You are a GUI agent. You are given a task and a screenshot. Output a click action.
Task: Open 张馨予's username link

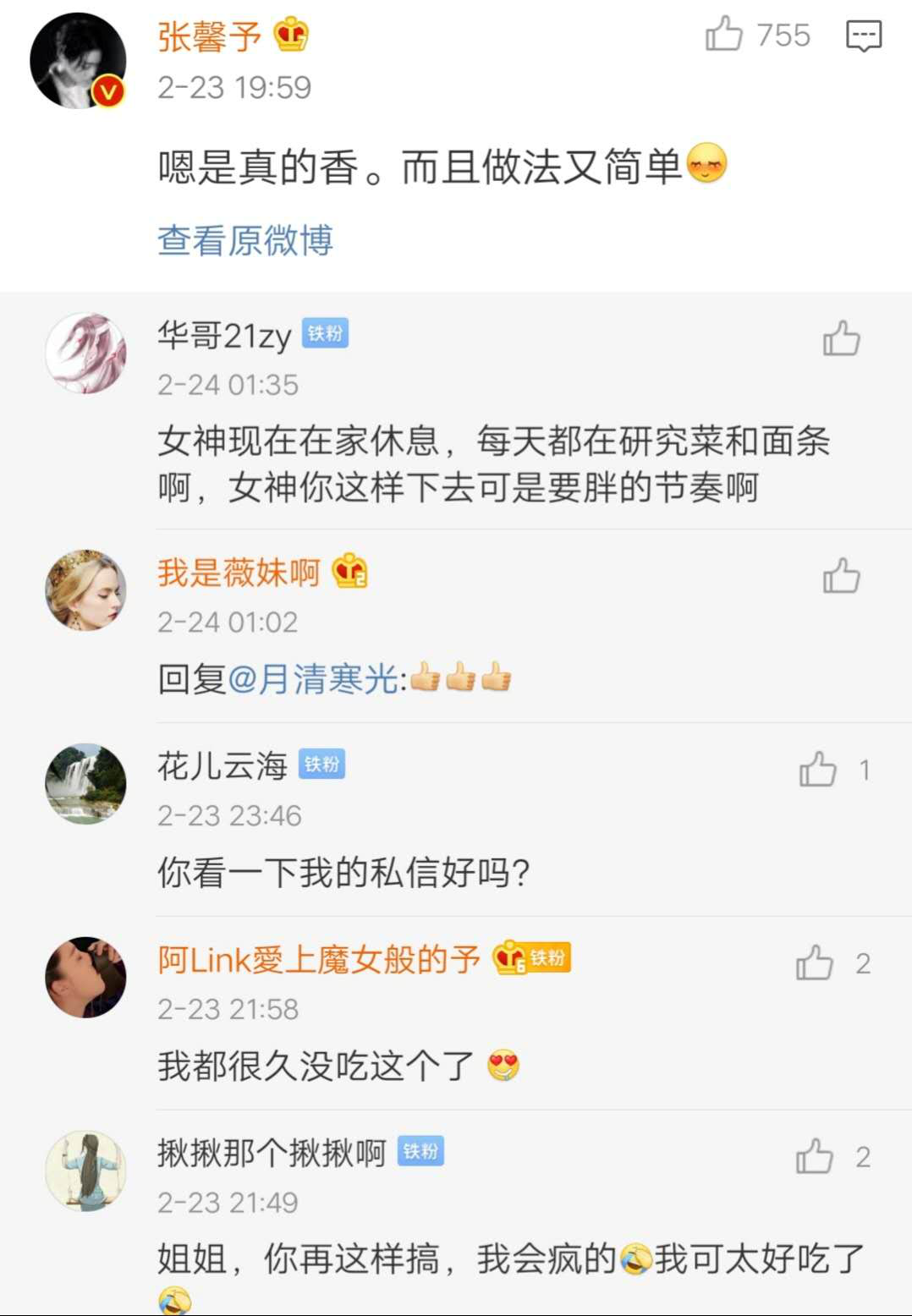coord(209,37)
